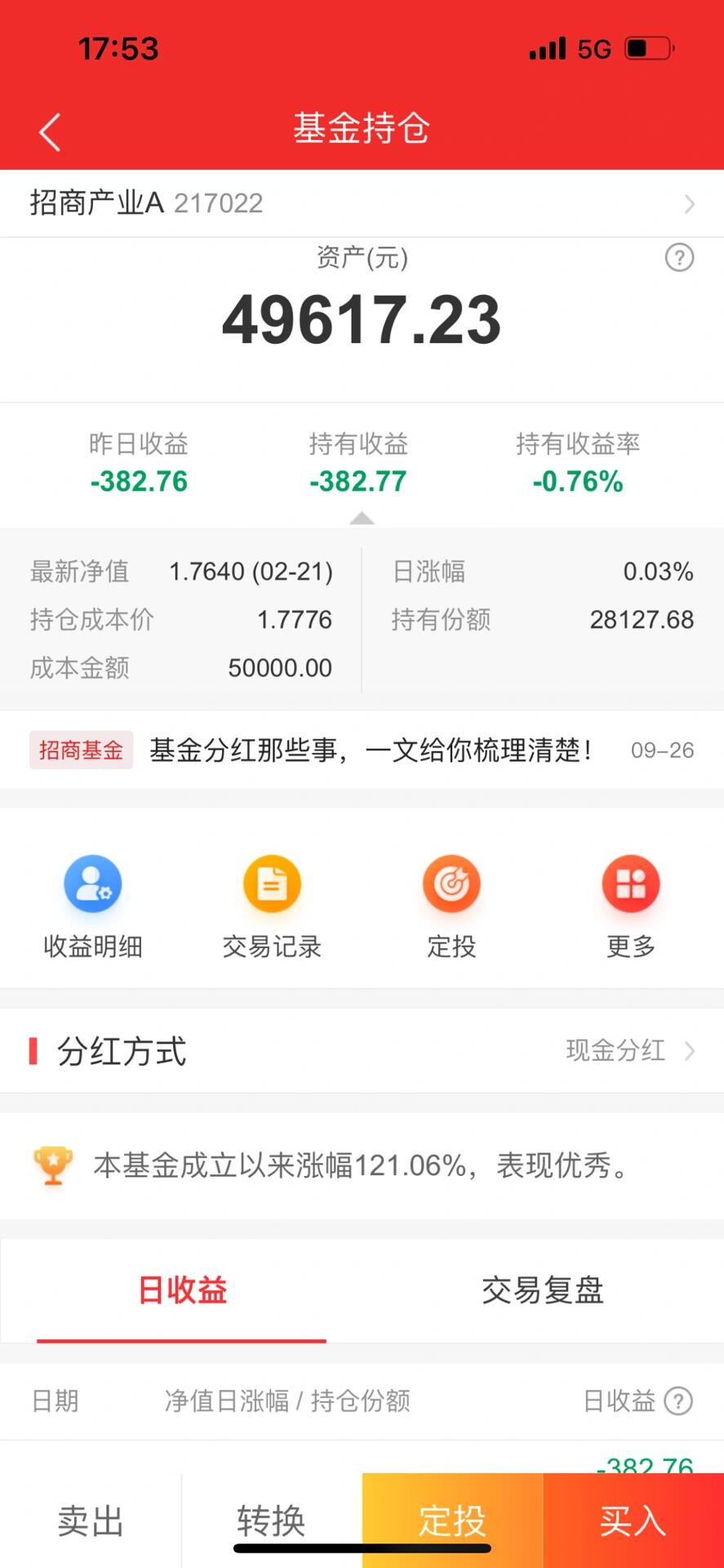Open the fund dividend article headline
Image resolution: width=724 pixels, height=1568 pixels.
[x=369, y=750]
